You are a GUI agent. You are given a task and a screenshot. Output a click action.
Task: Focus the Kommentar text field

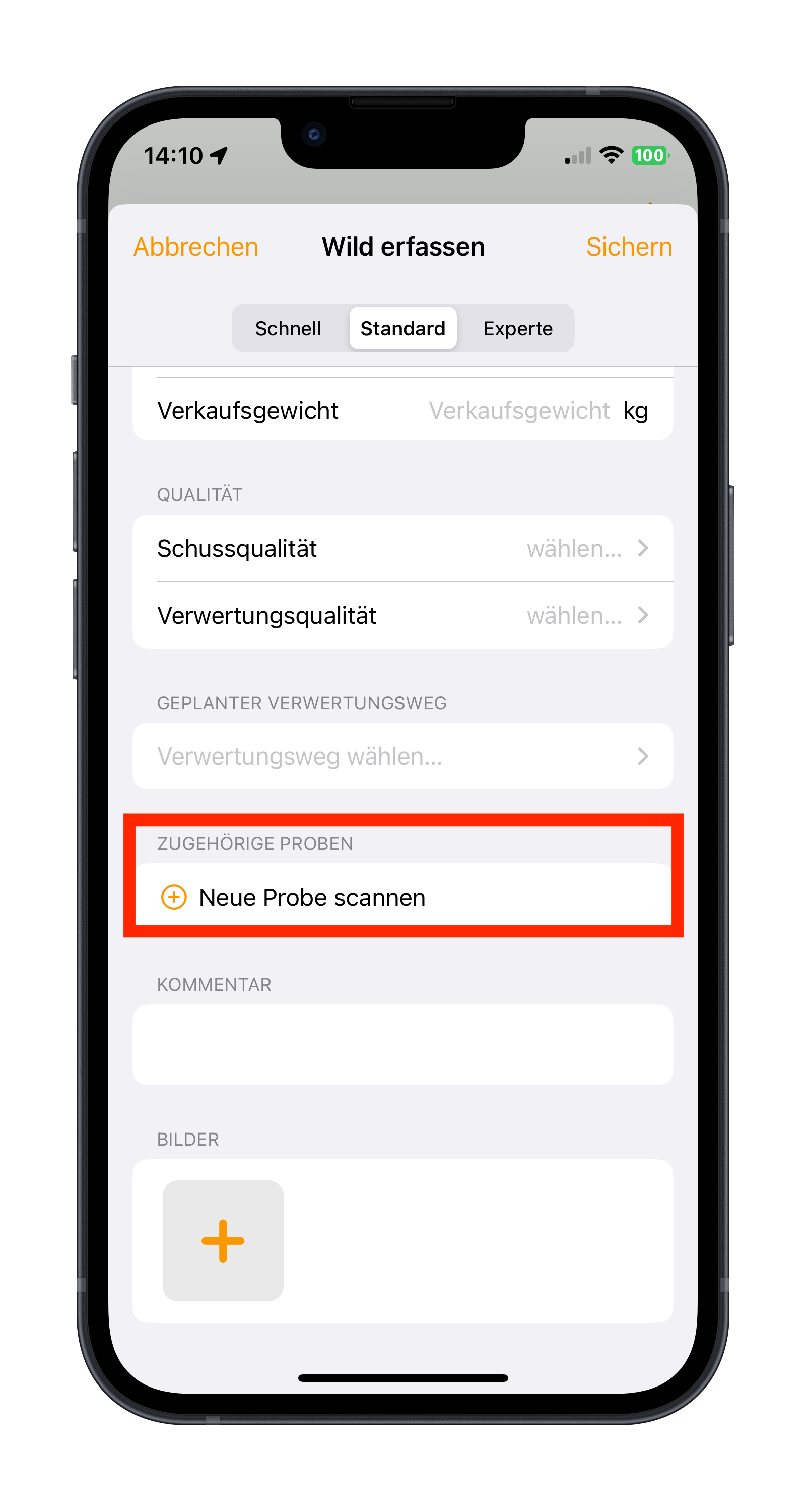point(402,1044)
